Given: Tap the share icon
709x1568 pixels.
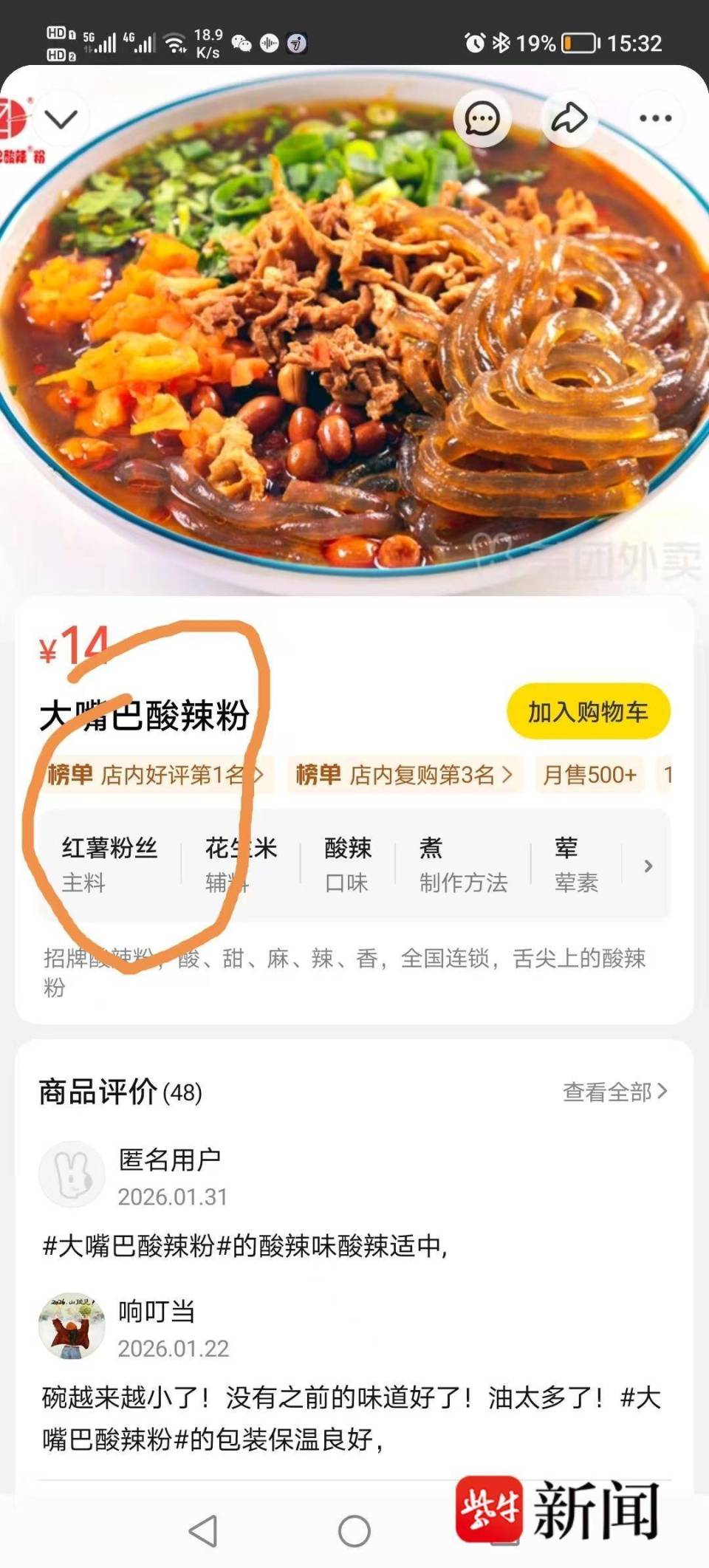Looking at the screenshot, I should (x=570, y=118).
